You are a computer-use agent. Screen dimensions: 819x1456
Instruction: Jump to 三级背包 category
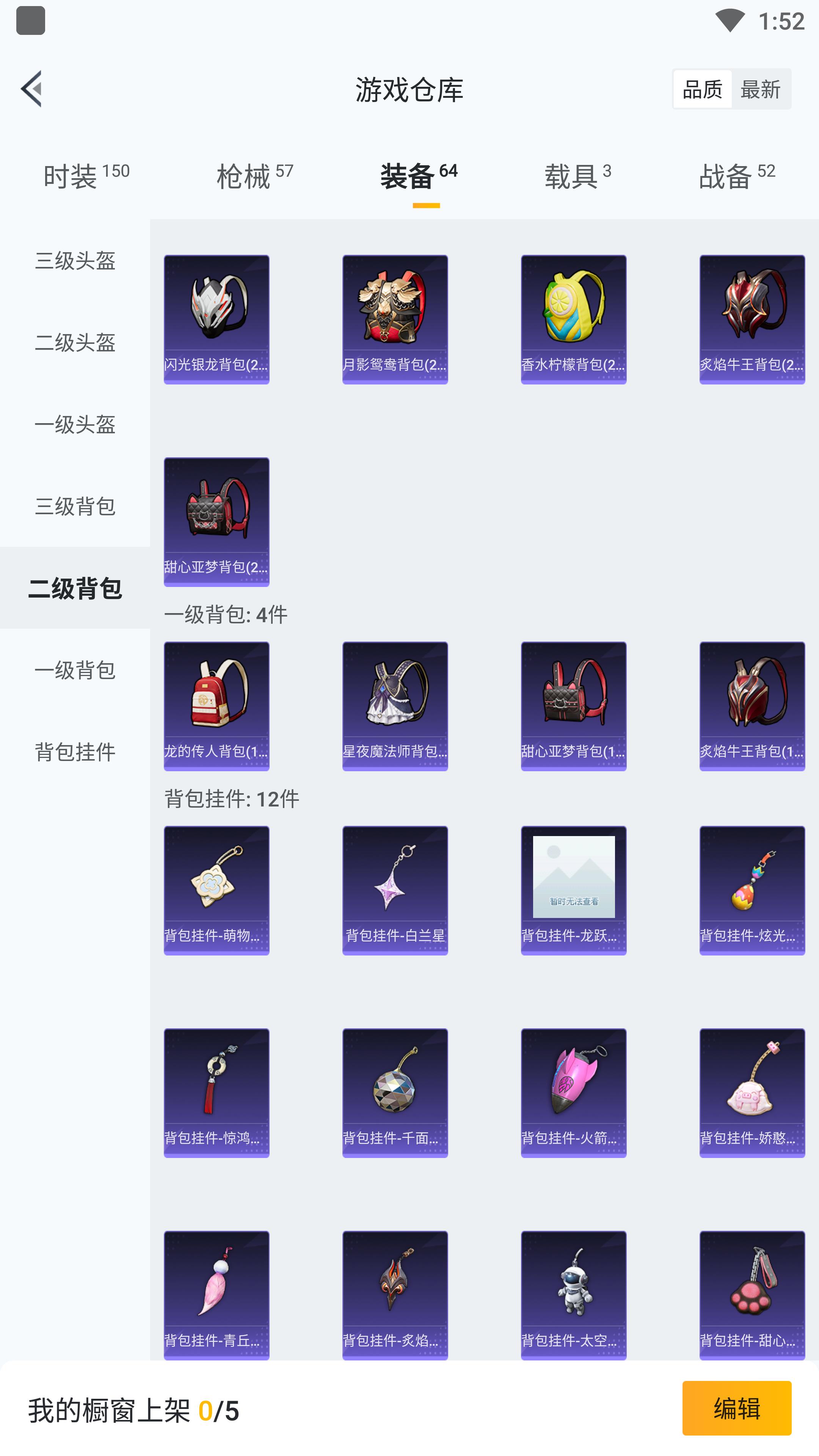pyautogui.click(x=75, y=507)
